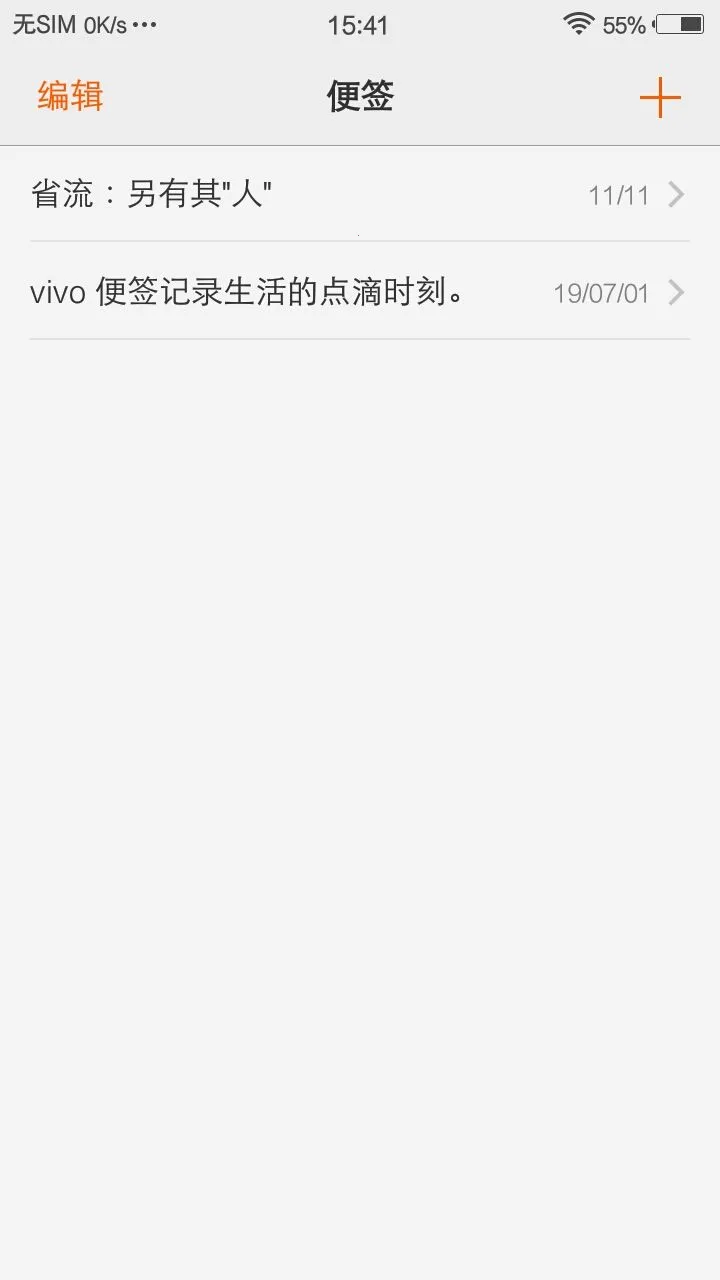Tap the chevron beside the 11/11 date
The image size is (720, 1280).
pos(676,194)
